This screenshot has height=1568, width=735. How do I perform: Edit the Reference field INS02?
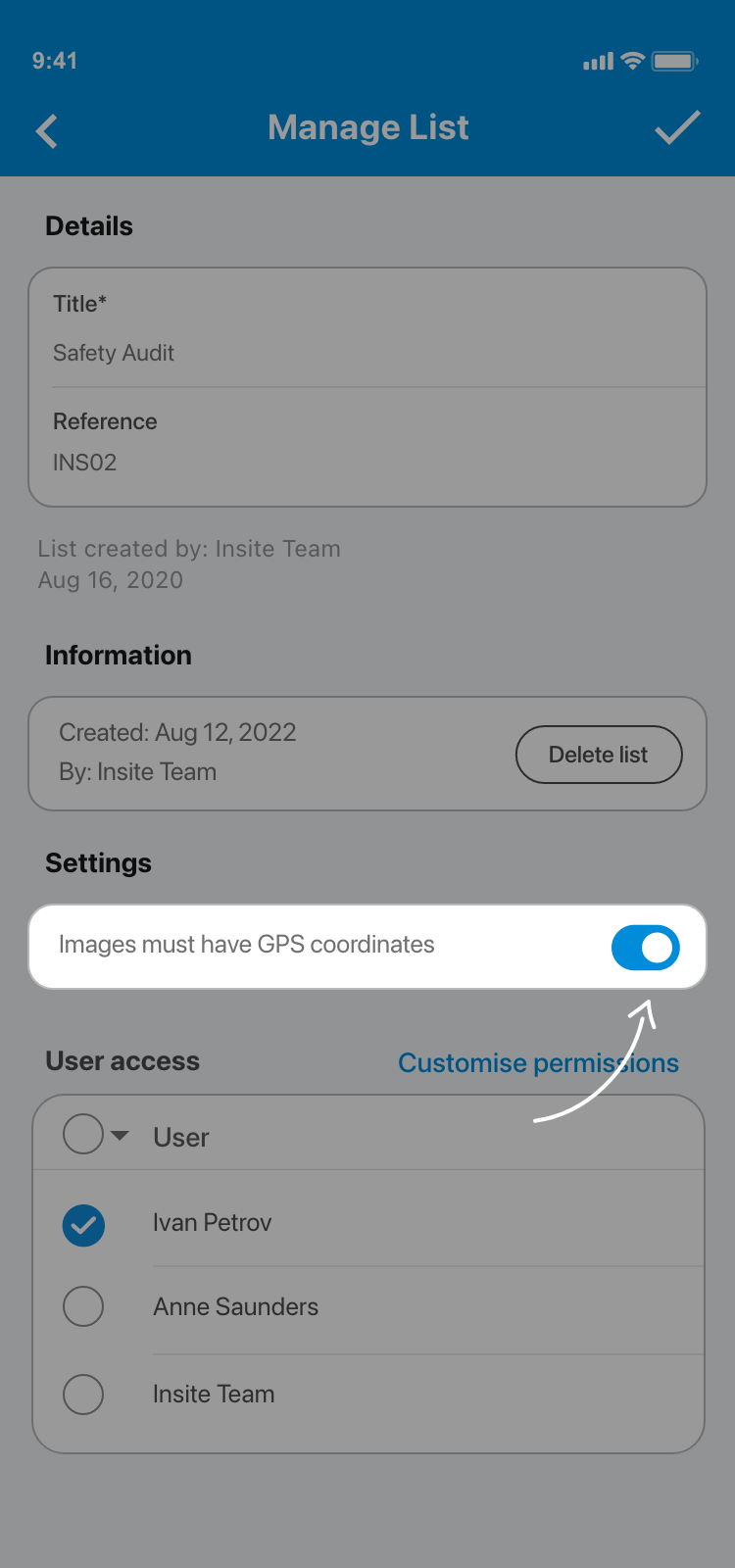[x=367, y=462]
